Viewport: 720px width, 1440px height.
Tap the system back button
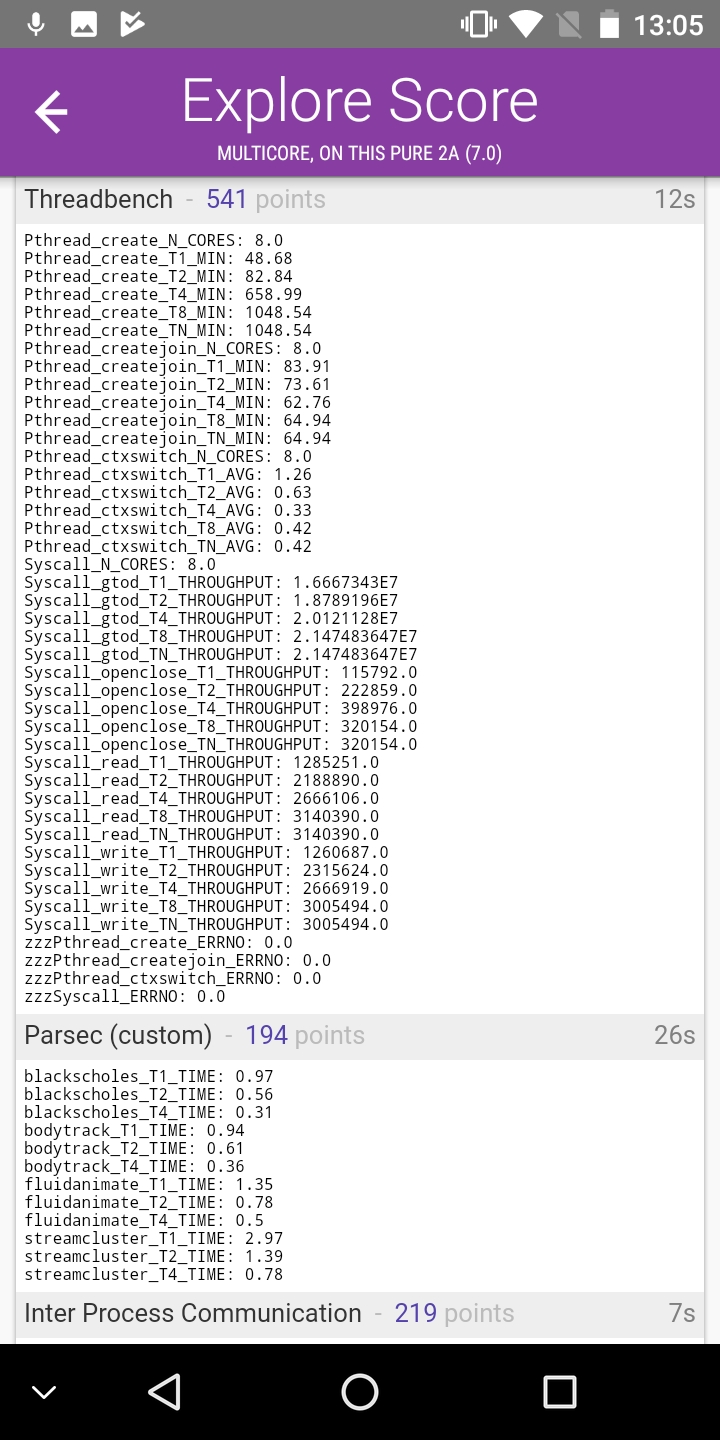click(x=165, y=1391)
